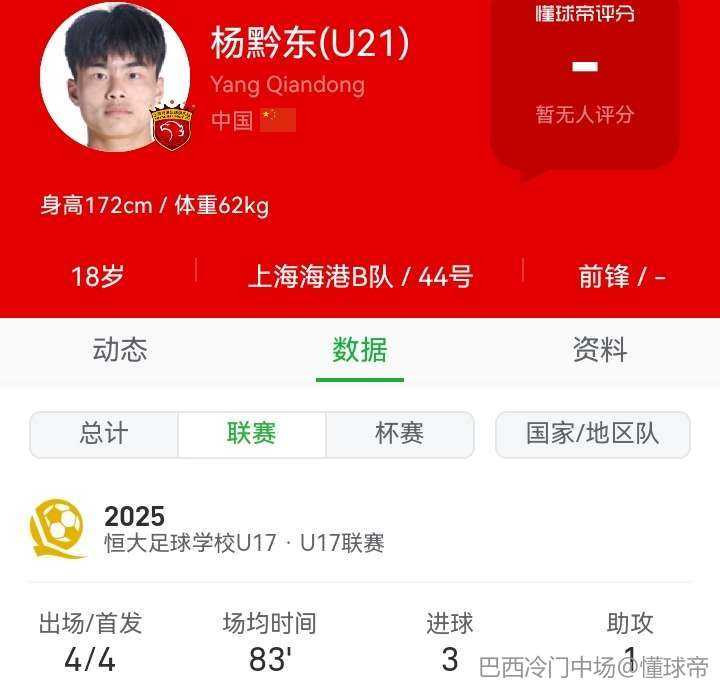
Task: View Yang Qiandong's profile photo
Action: pos(113,78)
